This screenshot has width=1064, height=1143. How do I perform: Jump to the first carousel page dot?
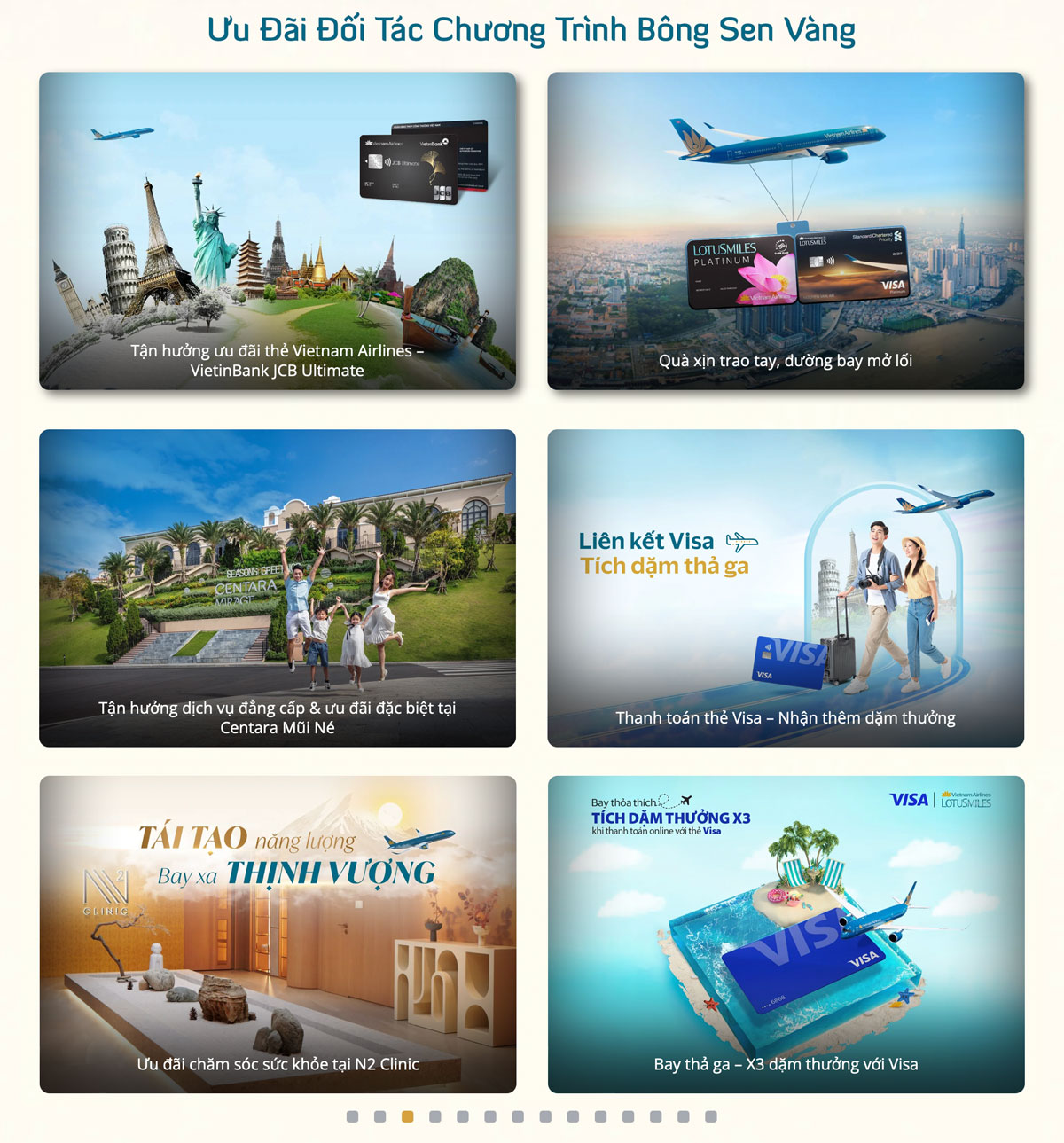[x=352, y=1116]
